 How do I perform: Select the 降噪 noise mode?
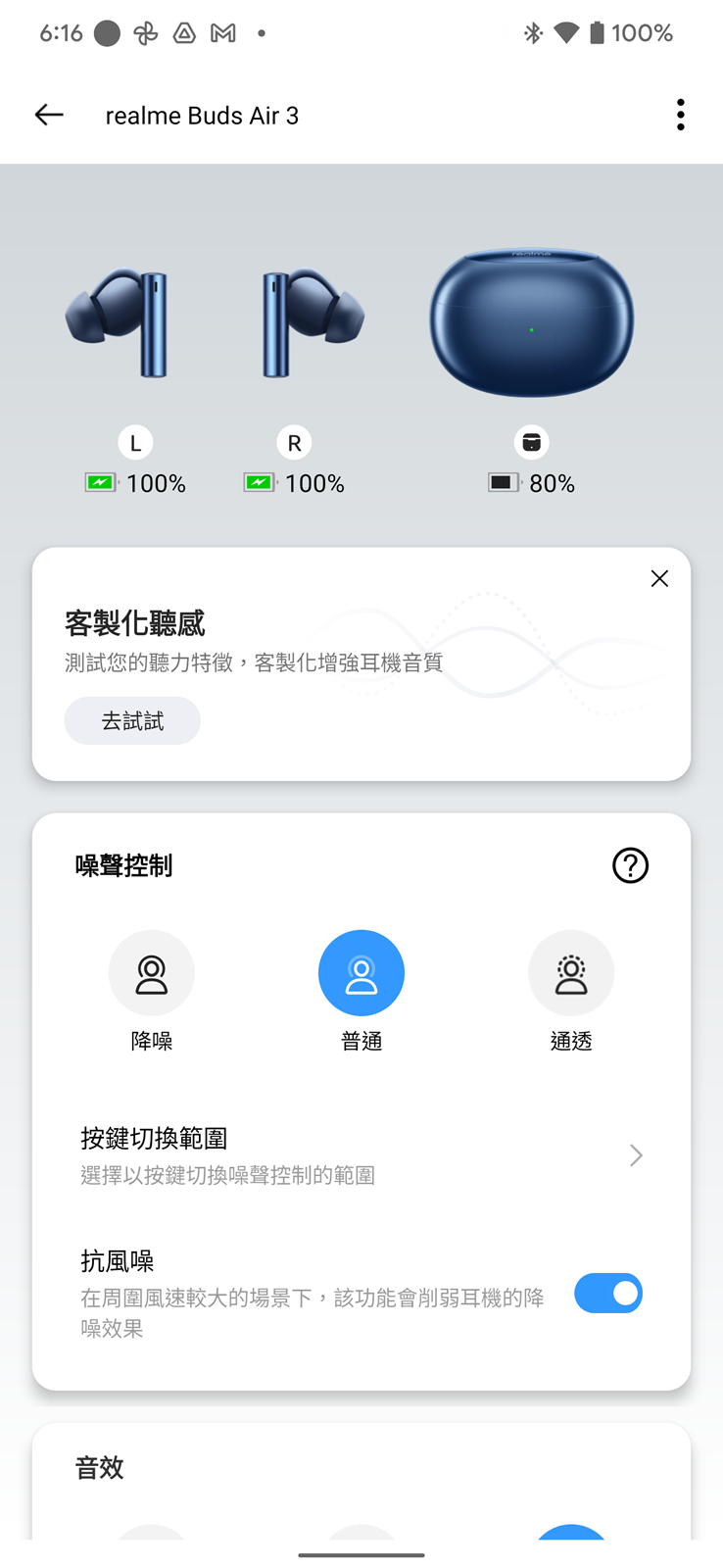tap(152, 973)
